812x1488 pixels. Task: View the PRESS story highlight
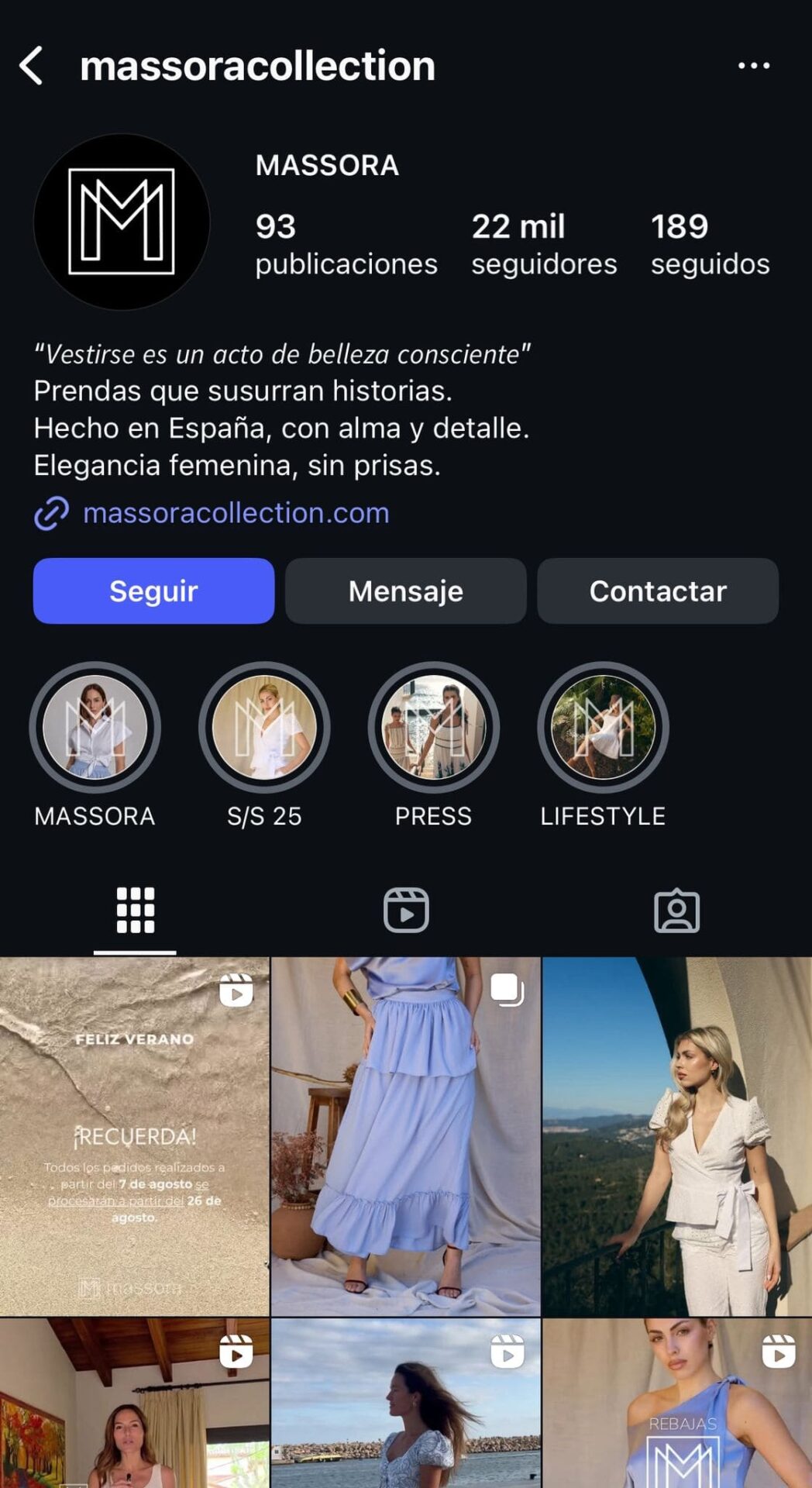[433, 727]
